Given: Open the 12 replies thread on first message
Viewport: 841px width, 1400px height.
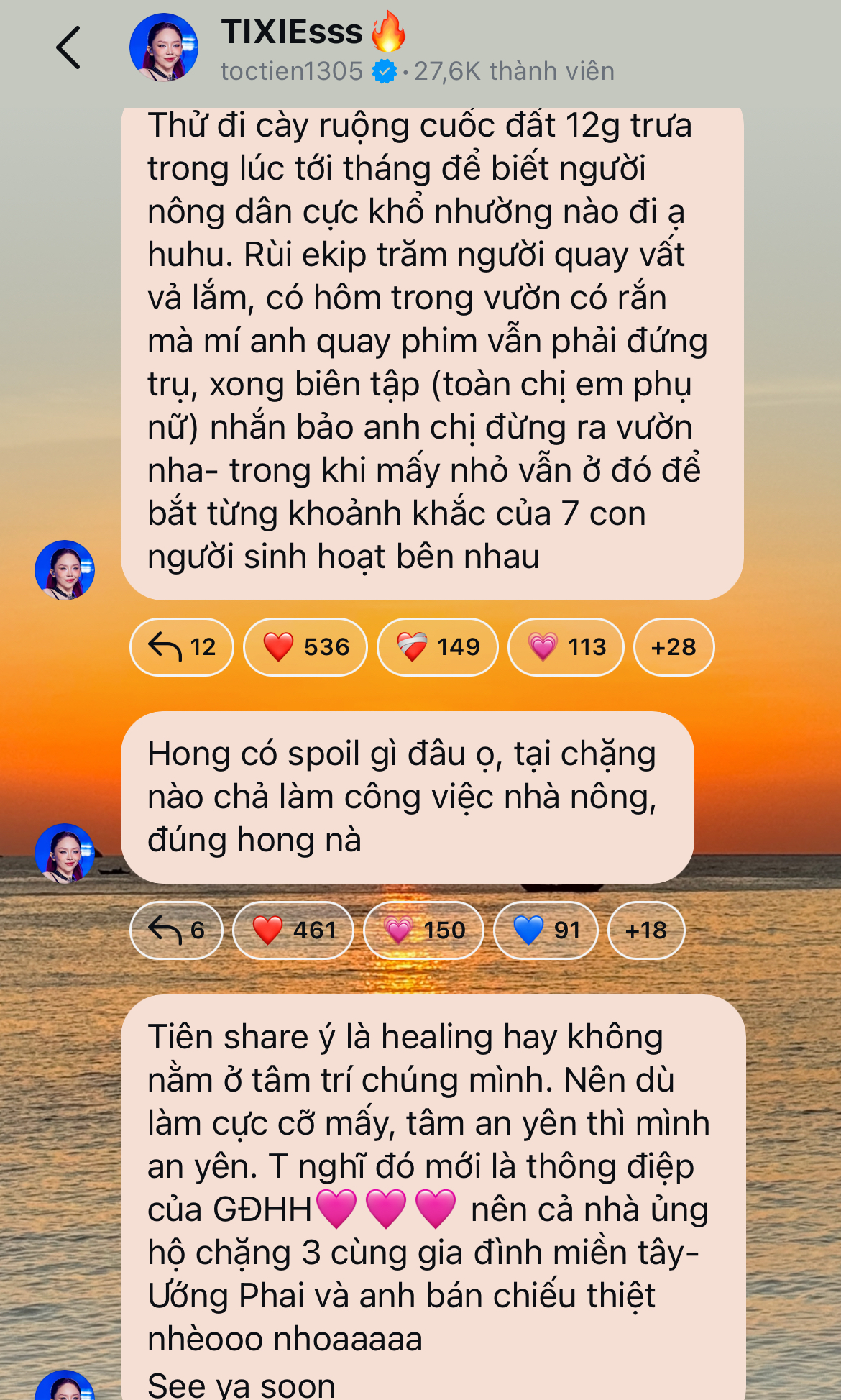Looking at the screenshot, I should 180,646.
